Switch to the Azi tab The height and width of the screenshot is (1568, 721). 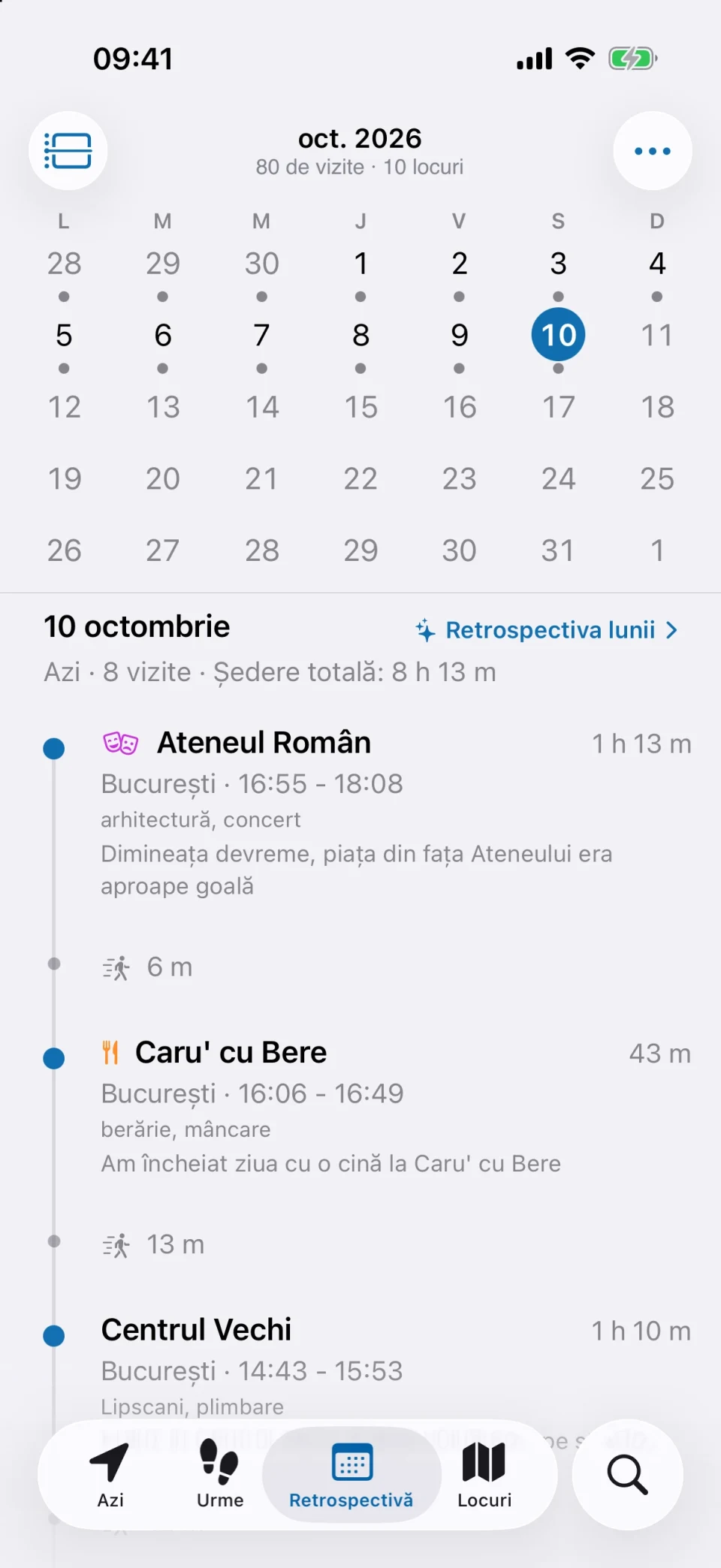point(110,1476)
